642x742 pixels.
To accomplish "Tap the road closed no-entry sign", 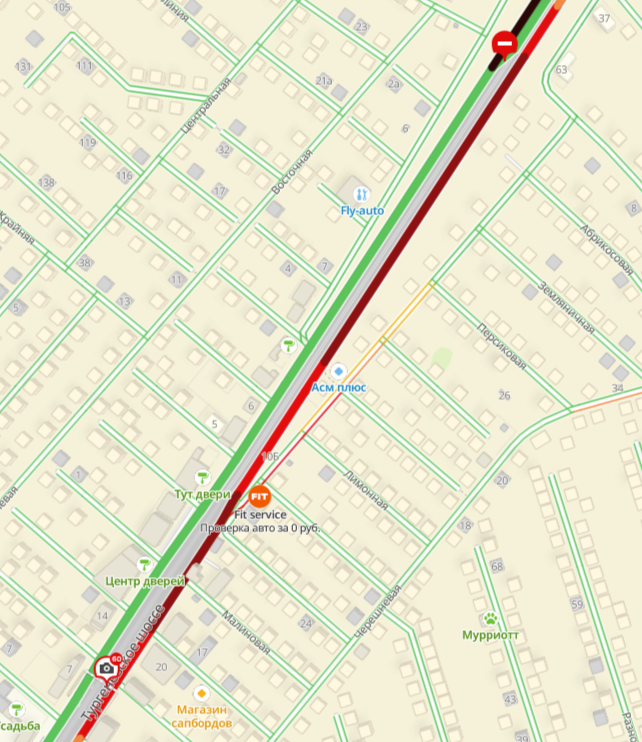I will click(x=504, y=43).
